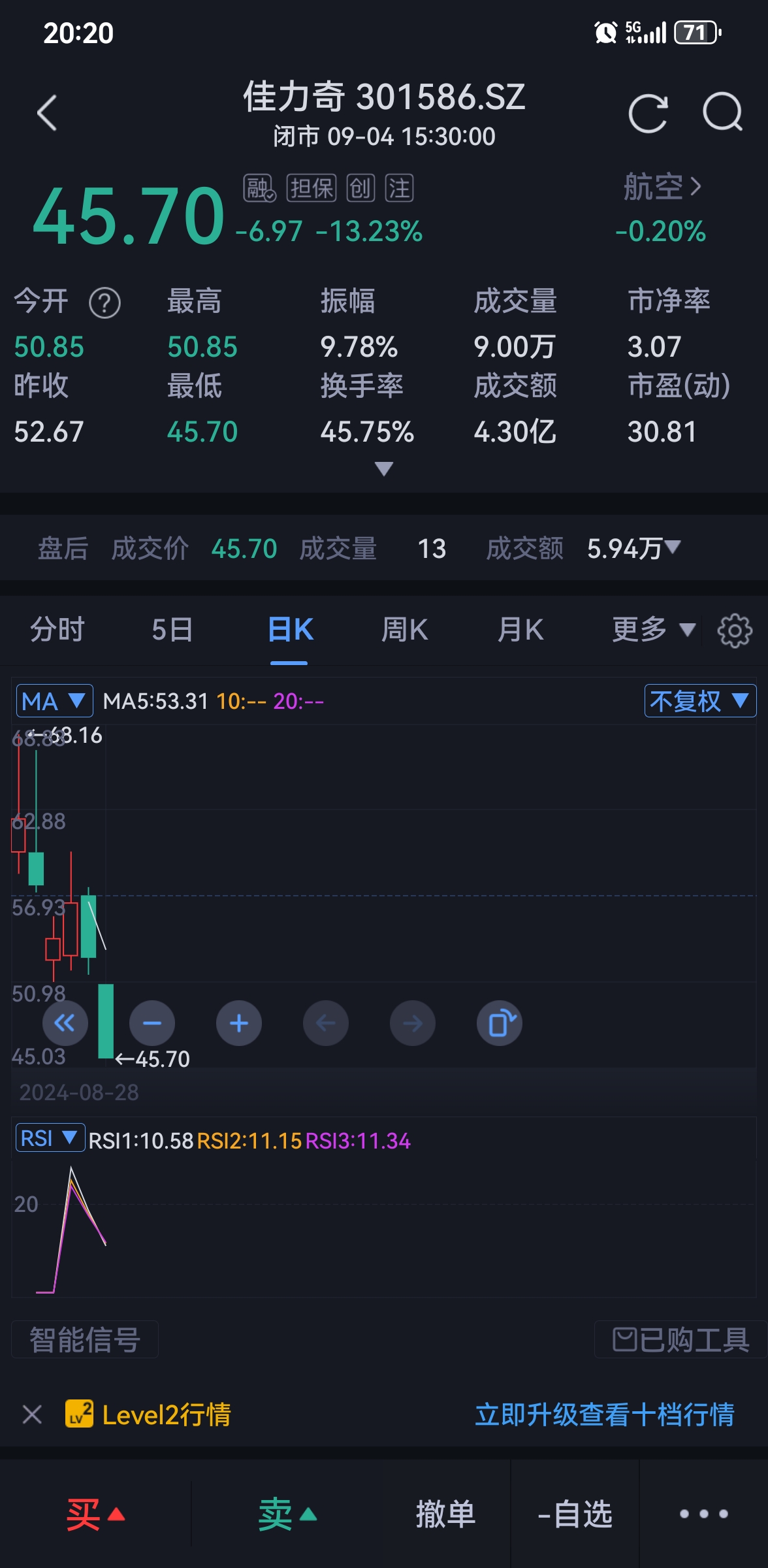The image size is (768, 1568).
Task: Zoom out the K-line chart
Action: pyautogui.click(x=152, y=1023)
